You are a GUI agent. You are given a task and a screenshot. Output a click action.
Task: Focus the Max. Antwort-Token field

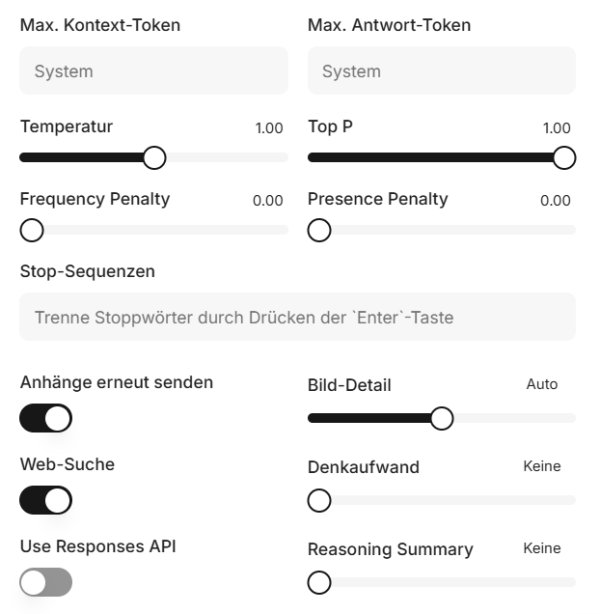point(441,71)
